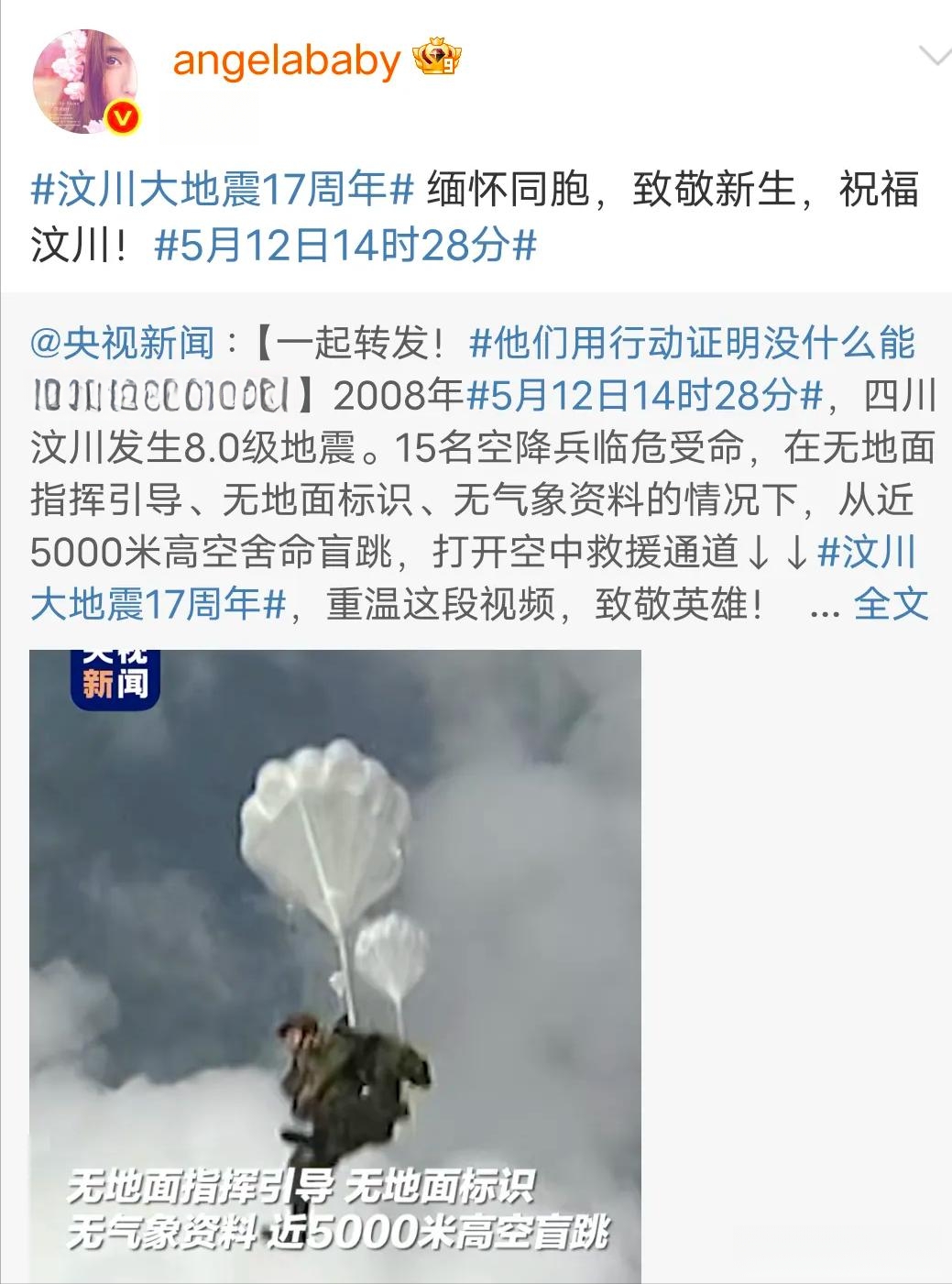Visit the @央视新闻 account
This screenshot has width=952, height=1284.
tap(122, 343)
